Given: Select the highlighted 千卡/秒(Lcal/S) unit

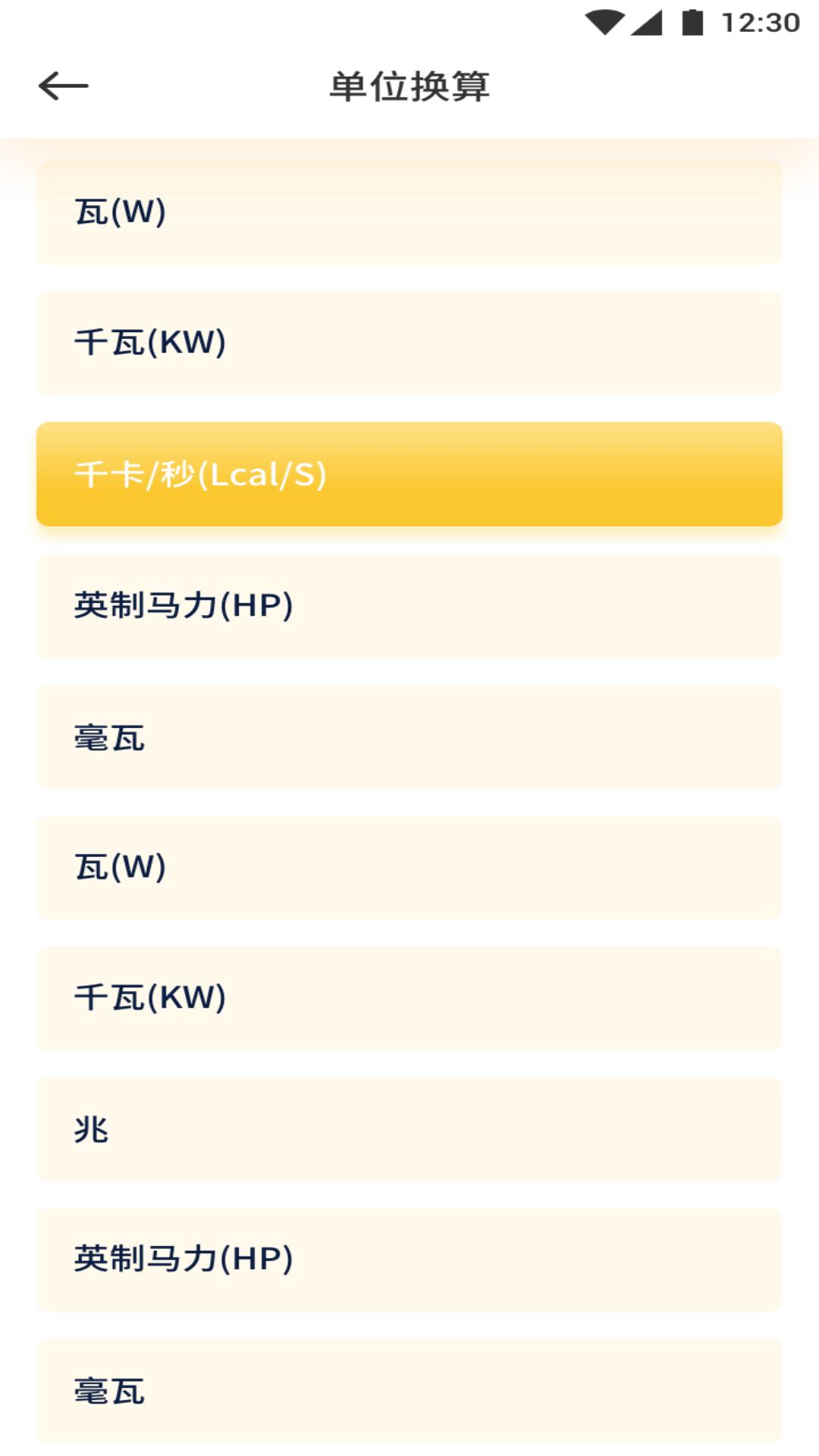Looking at the screenshot, I should pos(409,475).
